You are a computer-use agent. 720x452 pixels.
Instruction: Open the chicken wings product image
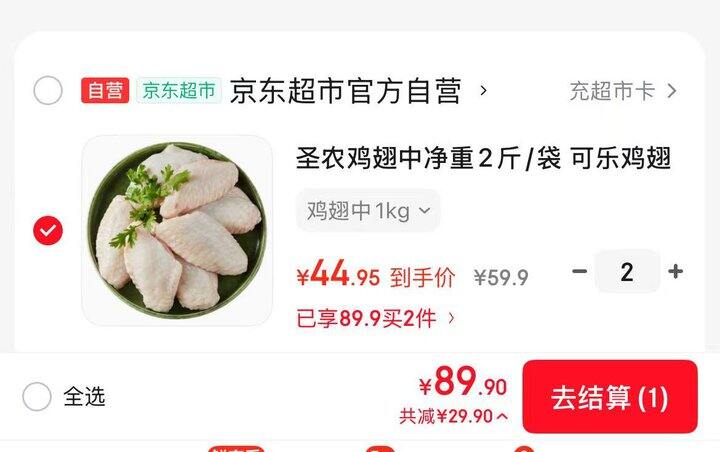click(177, 230)
